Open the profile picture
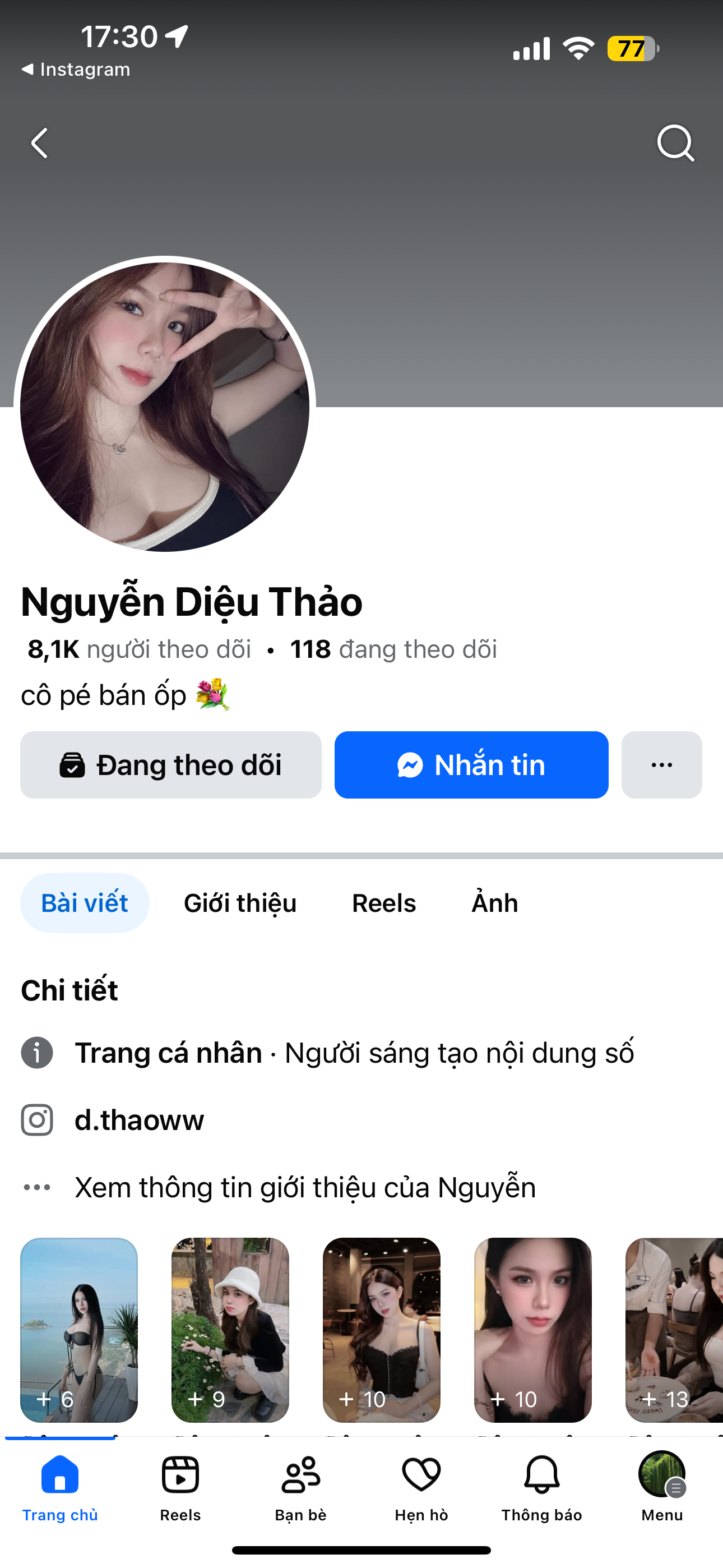This screenshot has width=723, height=1568. (164, 407)
